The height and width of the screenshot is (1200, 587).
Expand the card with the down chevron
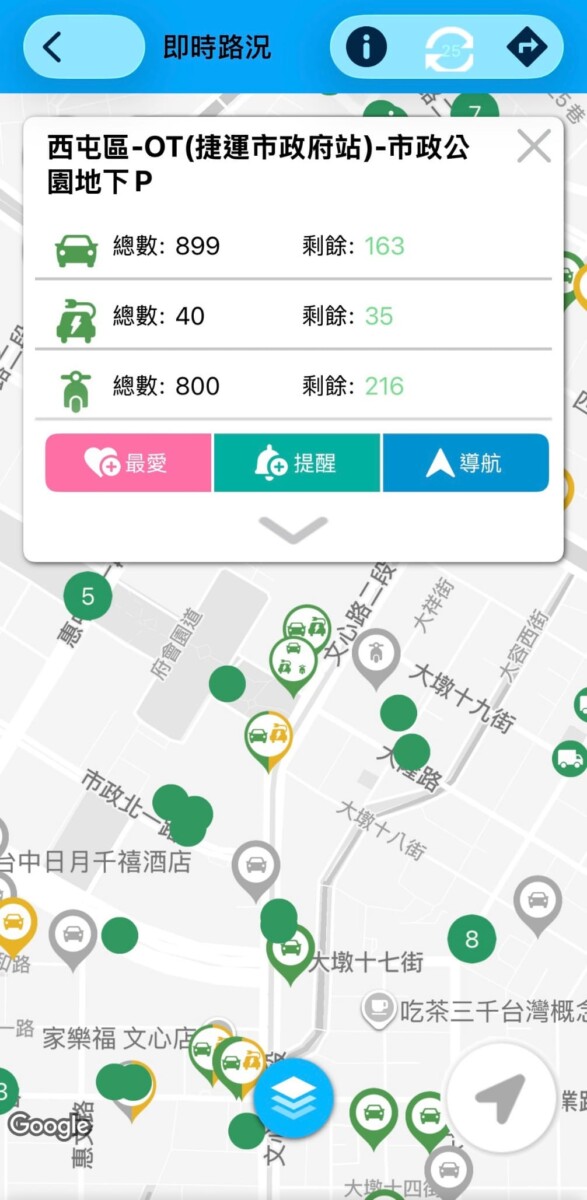[293, 529]
